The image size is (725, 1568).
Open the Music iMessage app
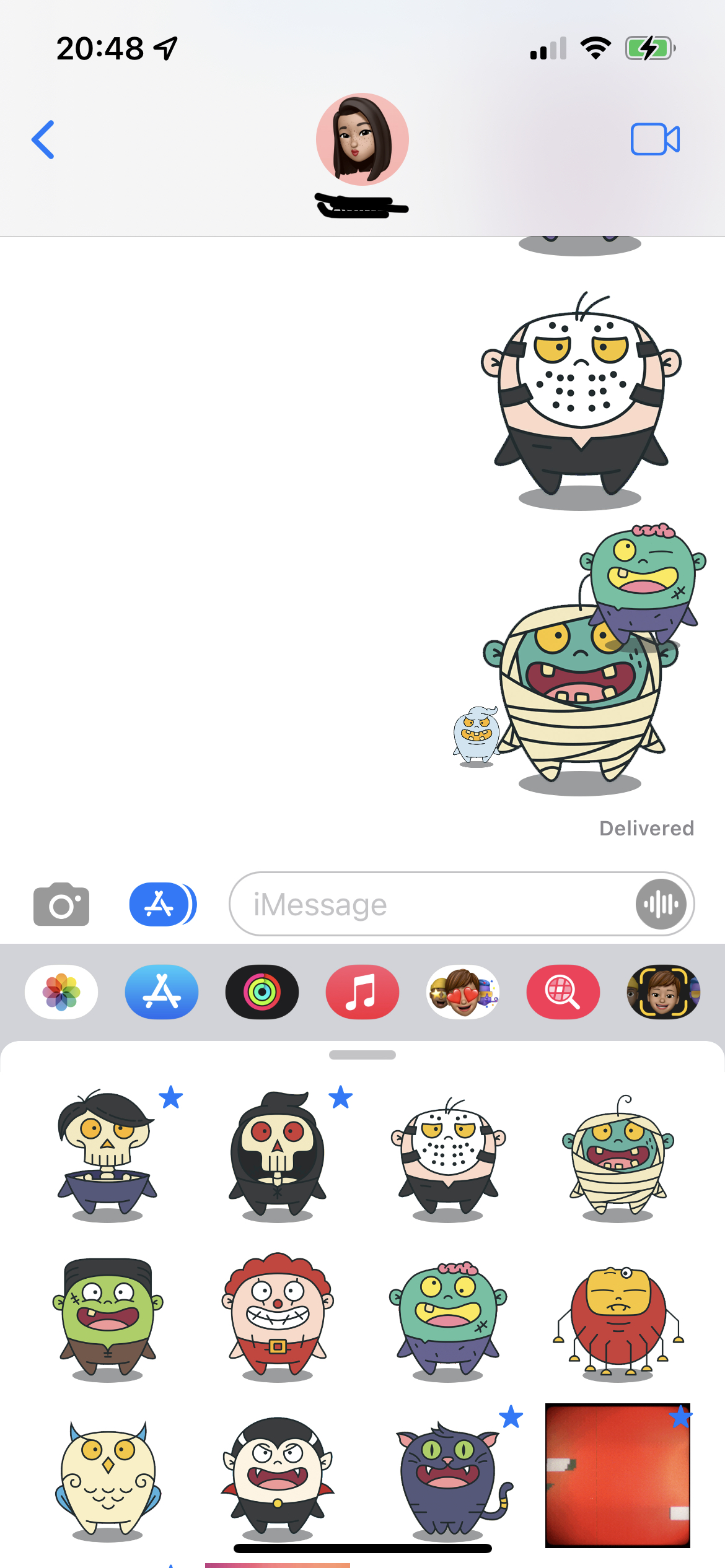[362, 991]
